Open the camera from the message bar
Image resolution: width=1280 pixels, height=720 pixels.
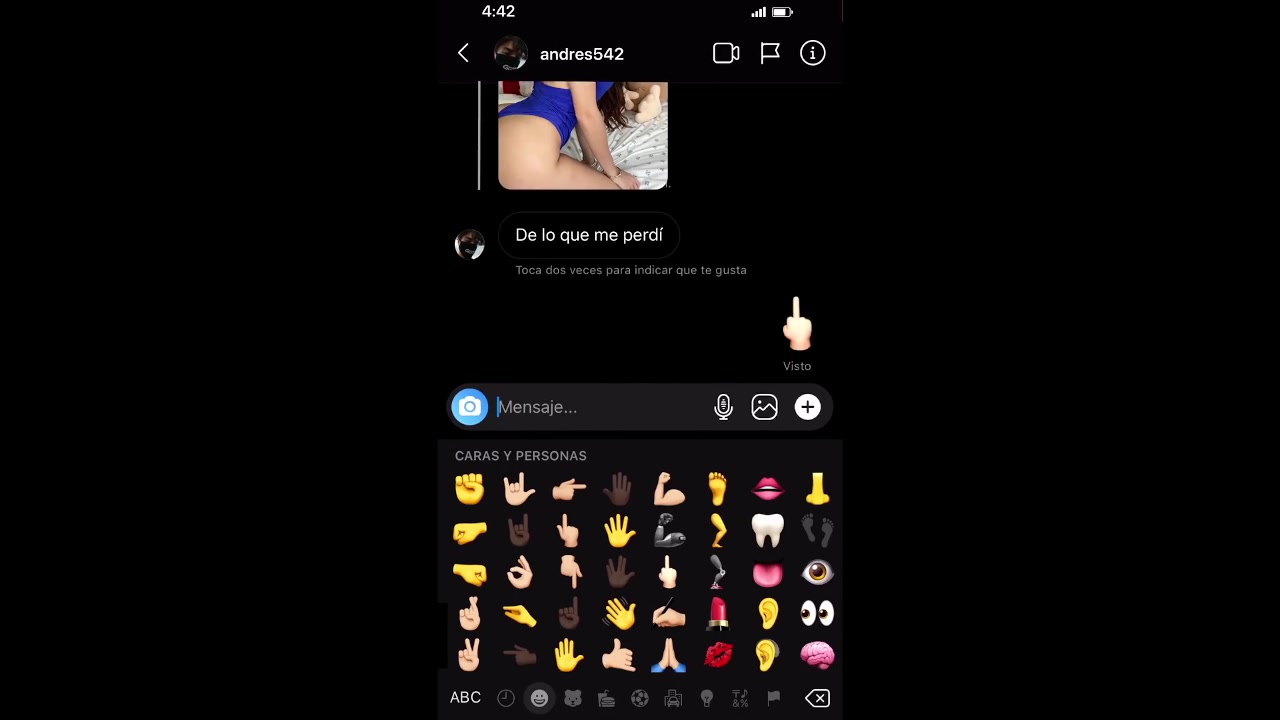click(469, 407)
